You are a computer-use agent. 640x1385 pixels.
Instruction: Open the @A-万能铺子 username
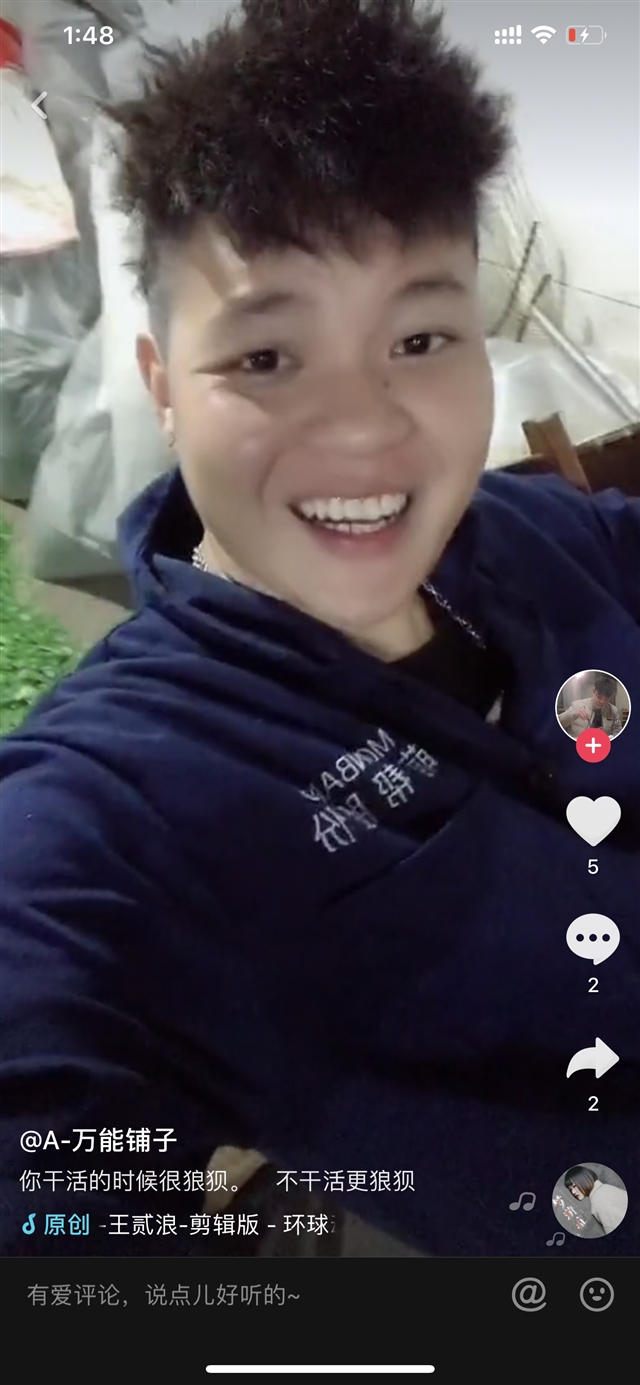[98, 1140]
